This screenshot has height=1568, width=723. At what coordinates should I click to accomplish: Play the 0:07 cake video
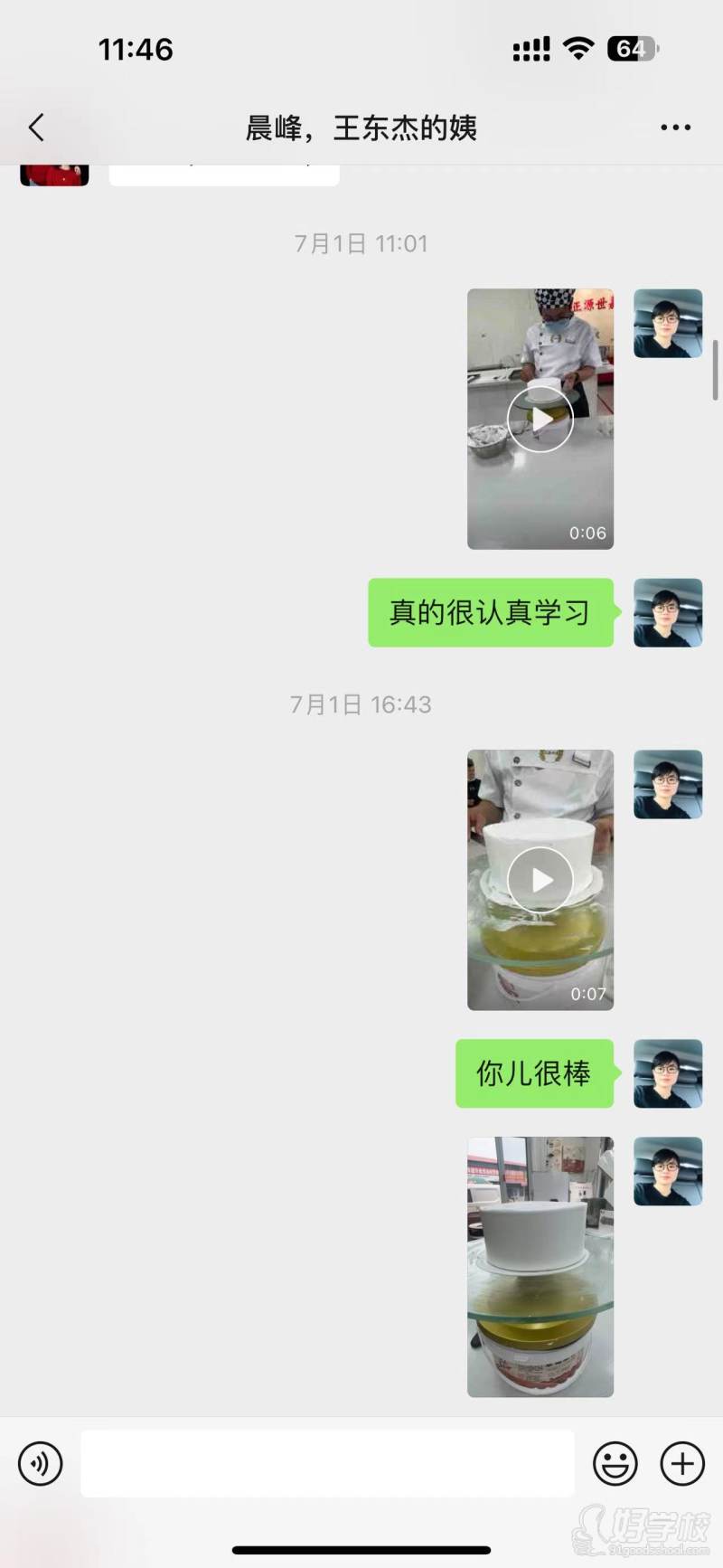[540, 878]
